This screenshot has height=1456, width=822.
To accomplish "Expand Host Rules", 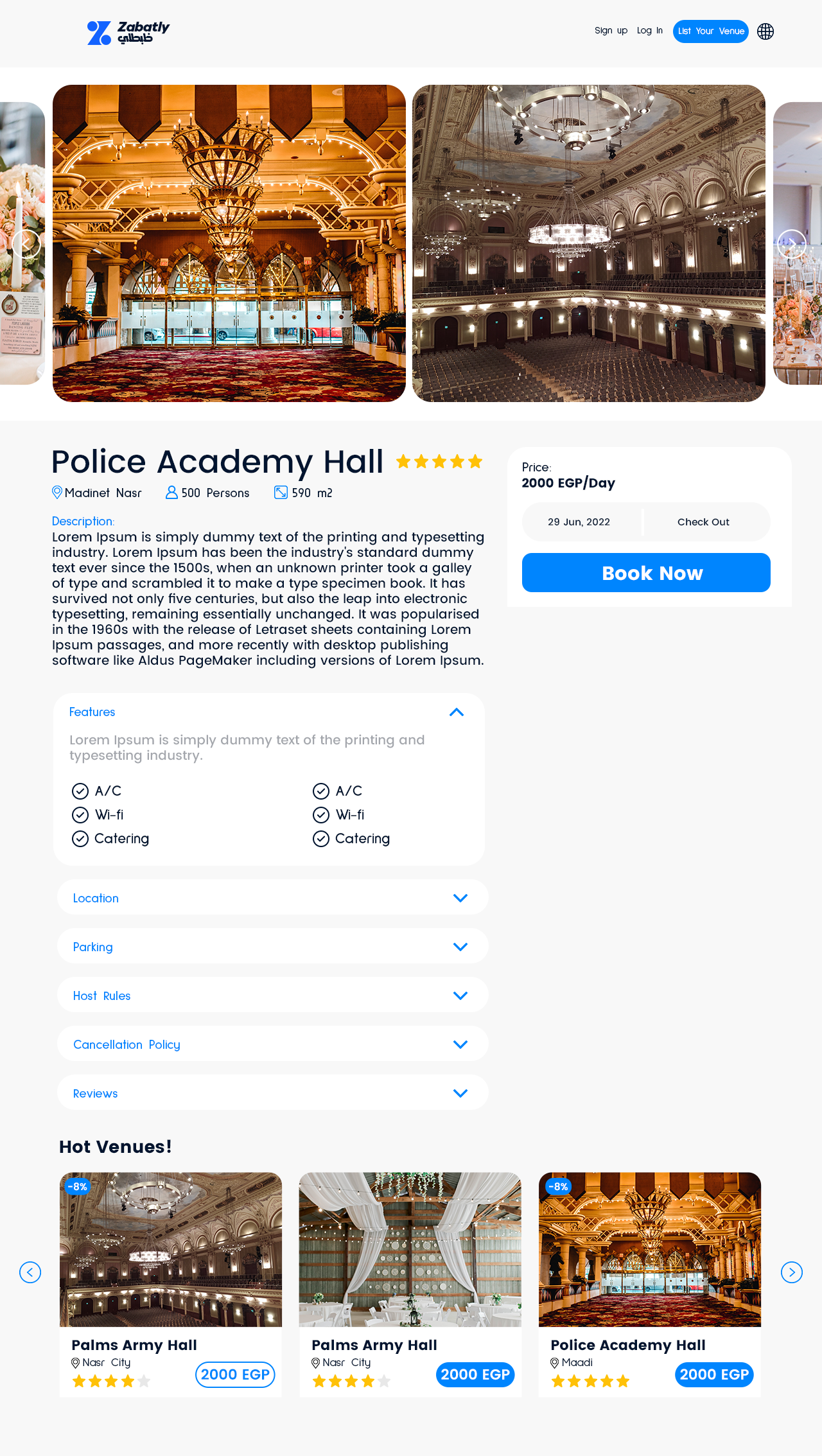I will (460, 996).
